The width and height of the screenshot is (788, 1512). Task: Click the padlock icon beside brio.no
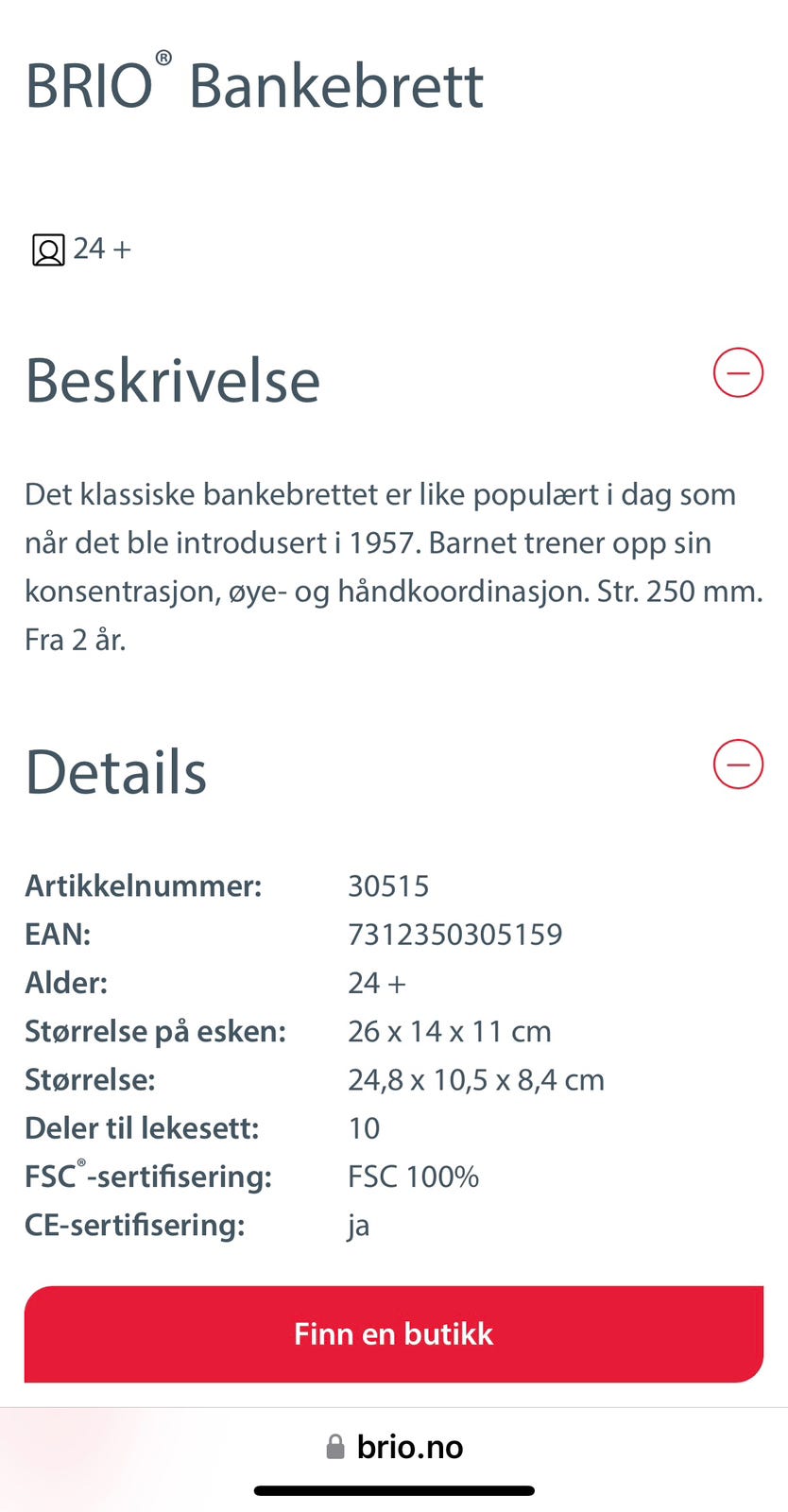point(335,1446)
